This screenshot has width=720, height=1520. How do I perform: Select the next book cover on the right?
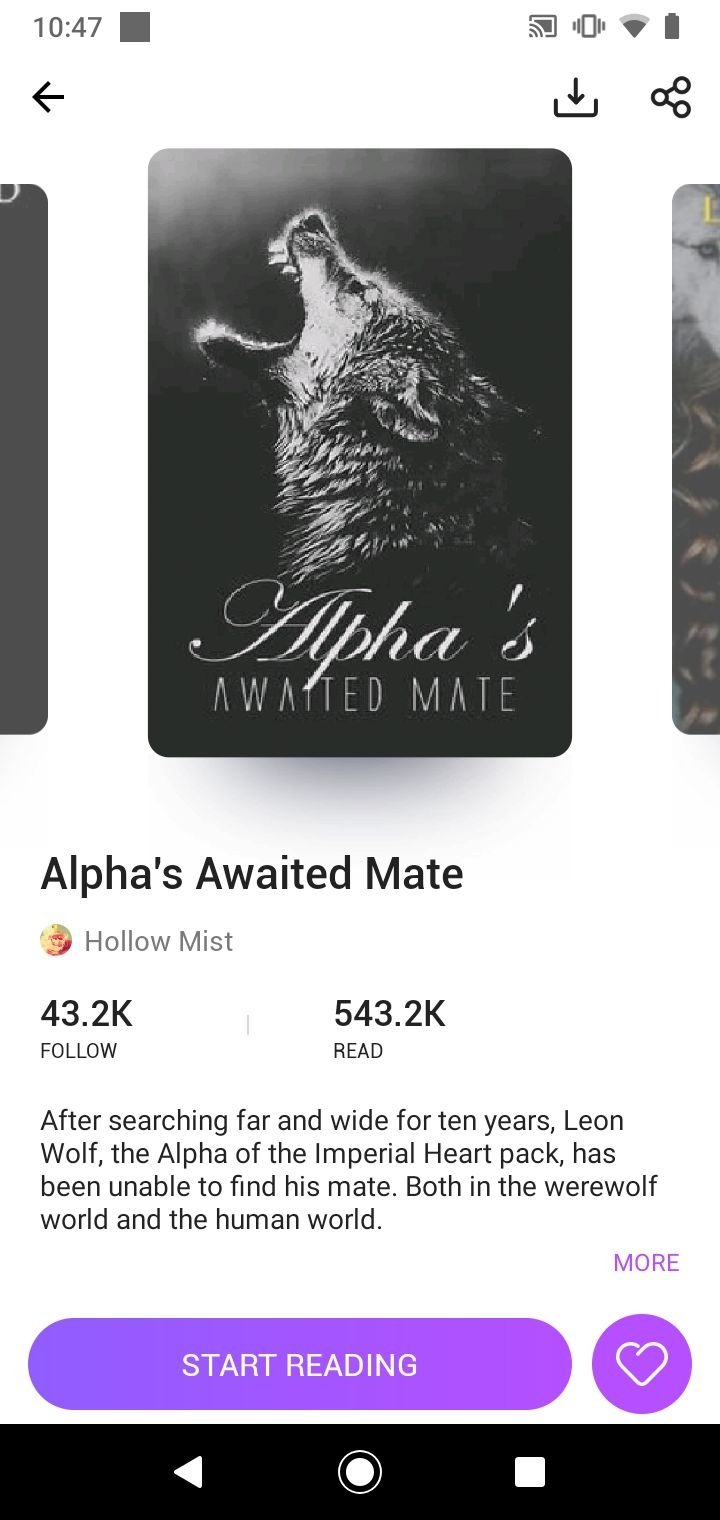tap(696, 459)
